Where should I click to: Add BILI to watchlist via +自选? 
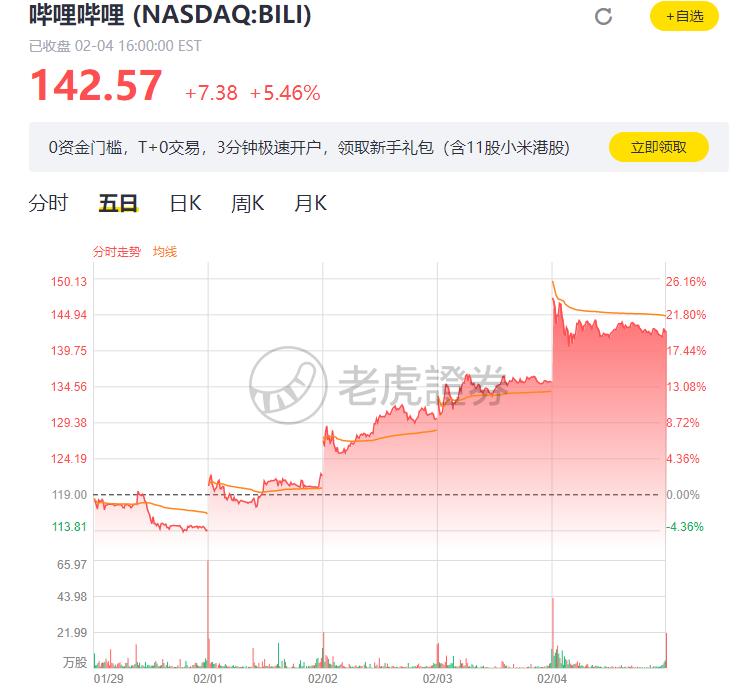[x=684, y=16]
